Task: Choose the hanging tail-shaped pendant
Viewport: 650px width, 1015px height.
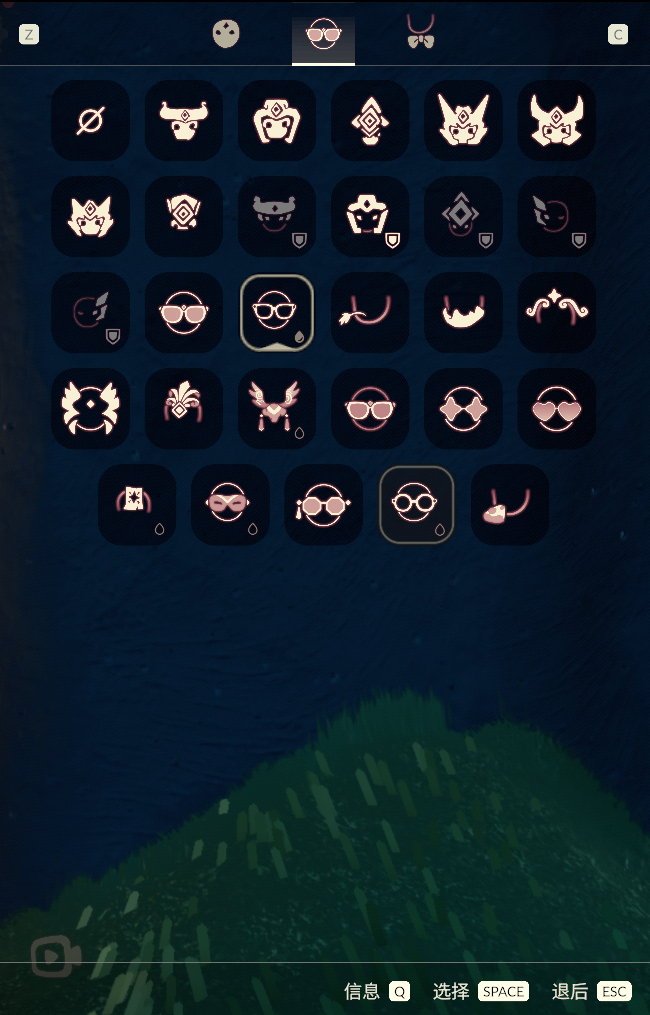Action: (x=370, y=312)
